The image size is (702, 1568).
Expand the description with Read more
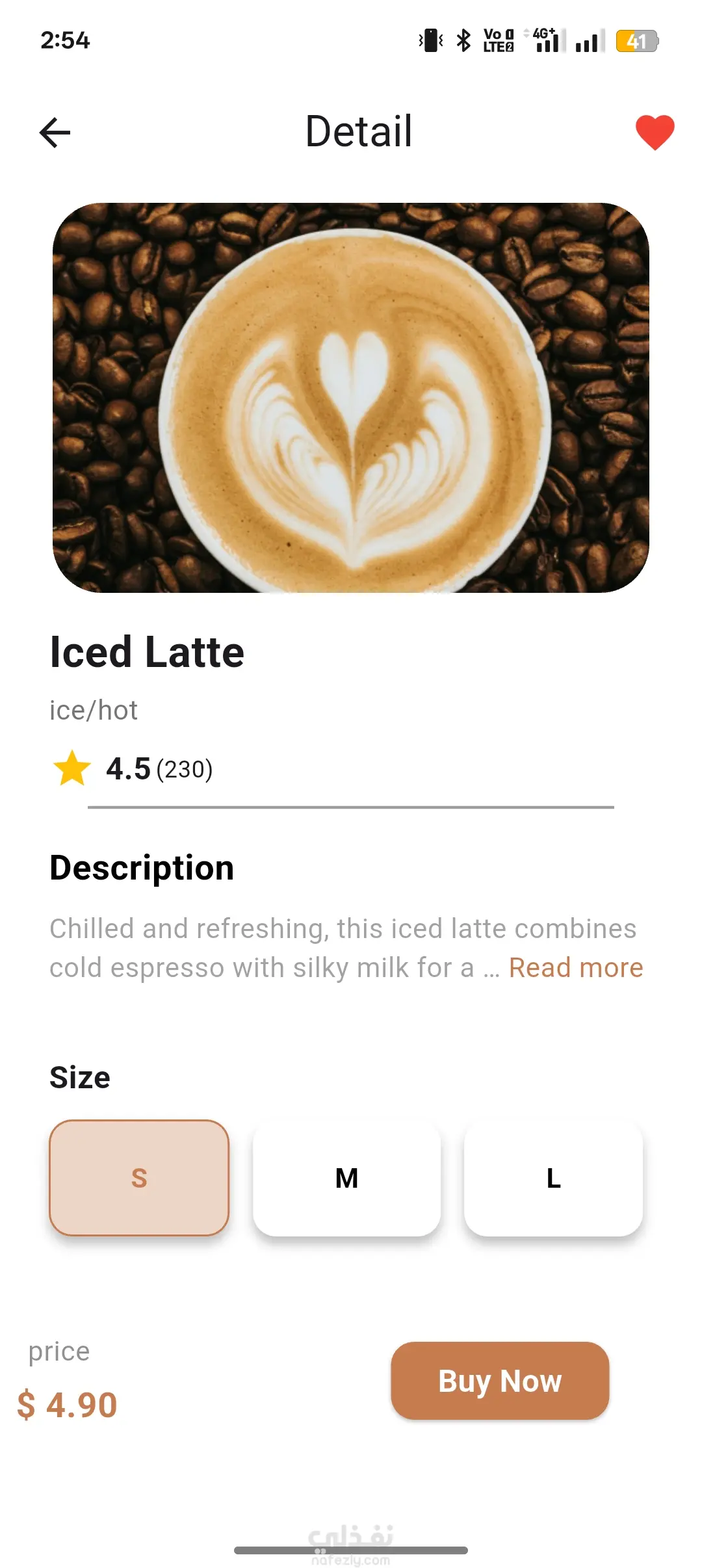(x=576, y=968)
